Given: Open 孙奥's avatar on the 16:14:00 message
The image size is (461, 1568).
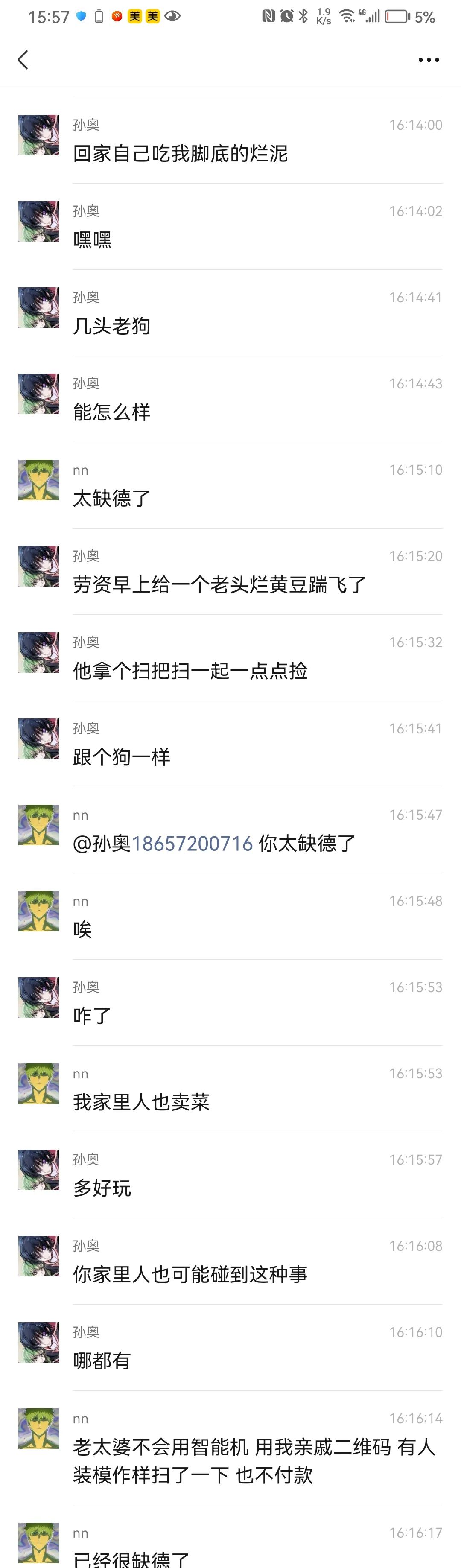Looking at the screenshot, I should [x=38, y=135].
